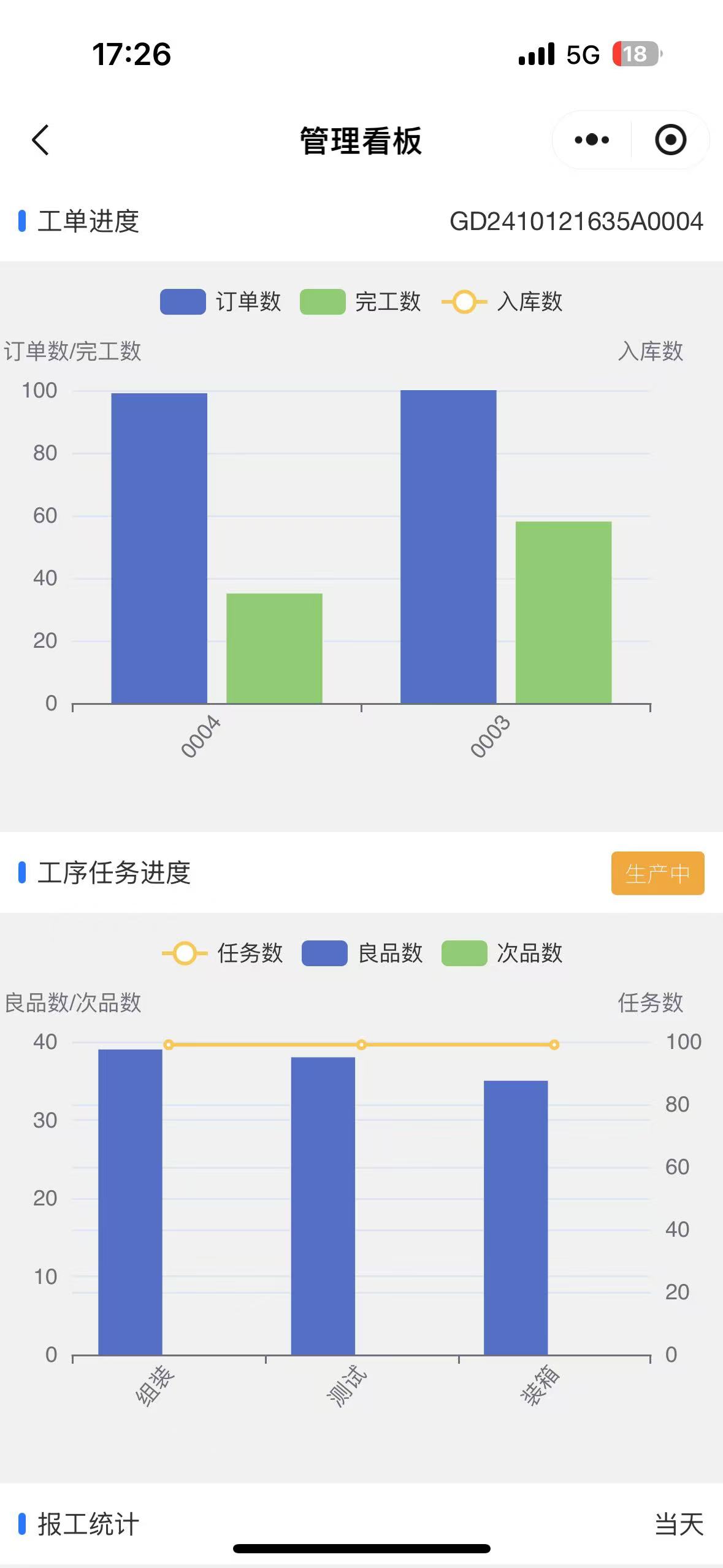This screenshot has width=723, height=1568.
Task: Toggle 次品数 legend series
Action: click(x=502, y=953)
